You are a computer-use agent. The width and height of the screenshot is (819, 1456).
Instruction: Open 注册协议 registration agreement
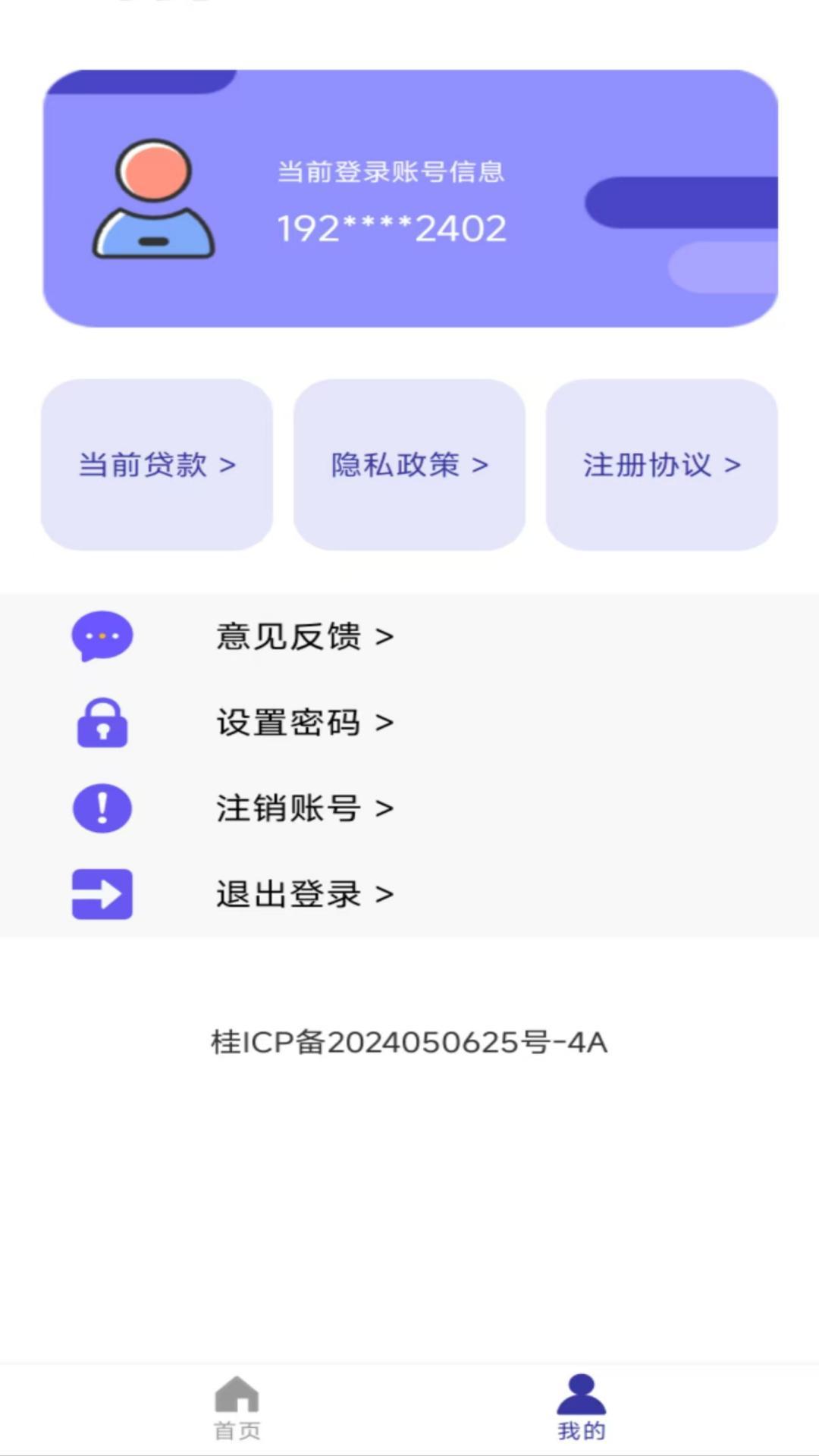coord(661,465)
